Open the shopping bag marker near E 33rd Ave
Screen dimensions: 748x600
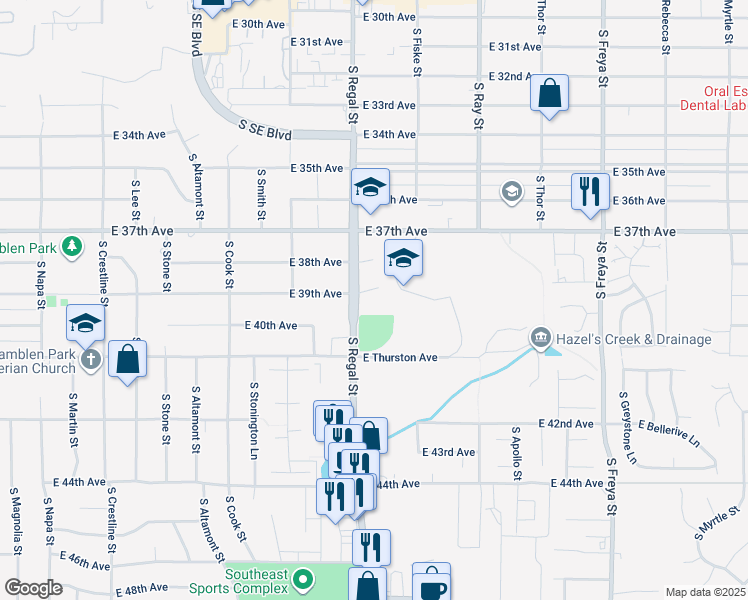(549, 94)
